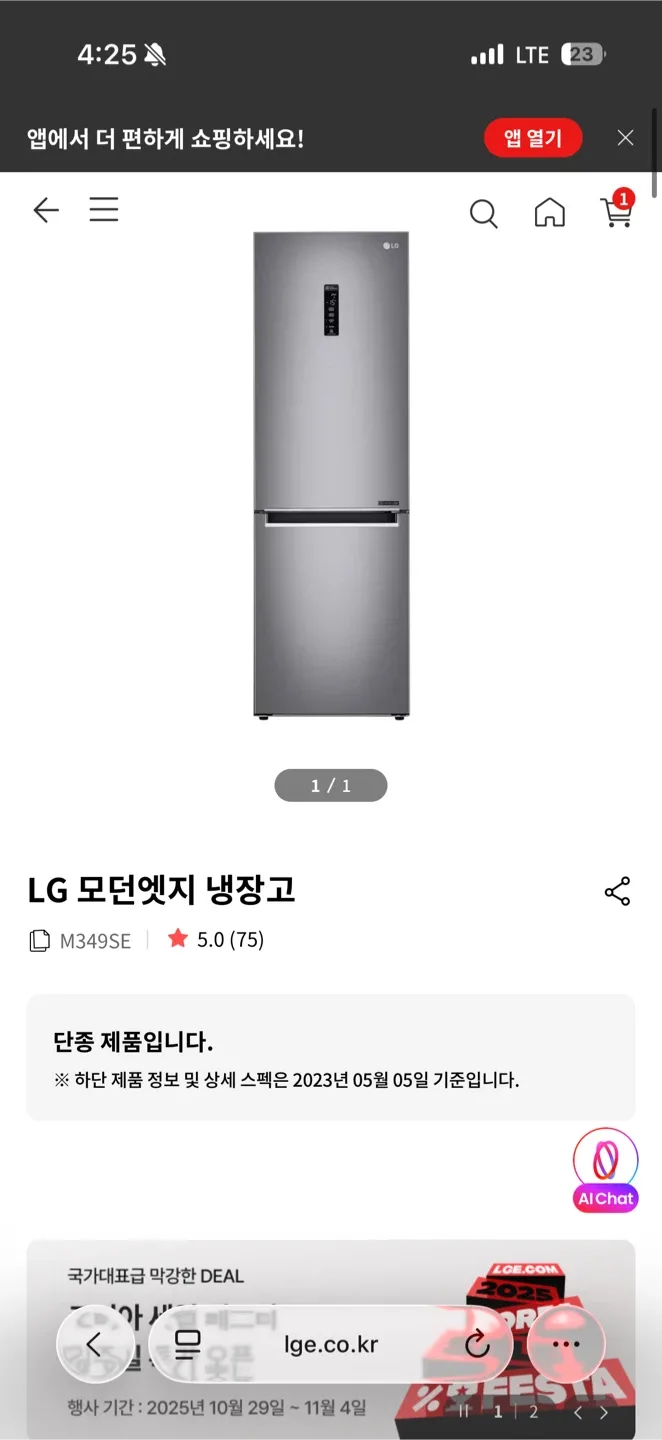Go to the LG home page
Viewport: 662px width, 1440px height.
[549, 212]
